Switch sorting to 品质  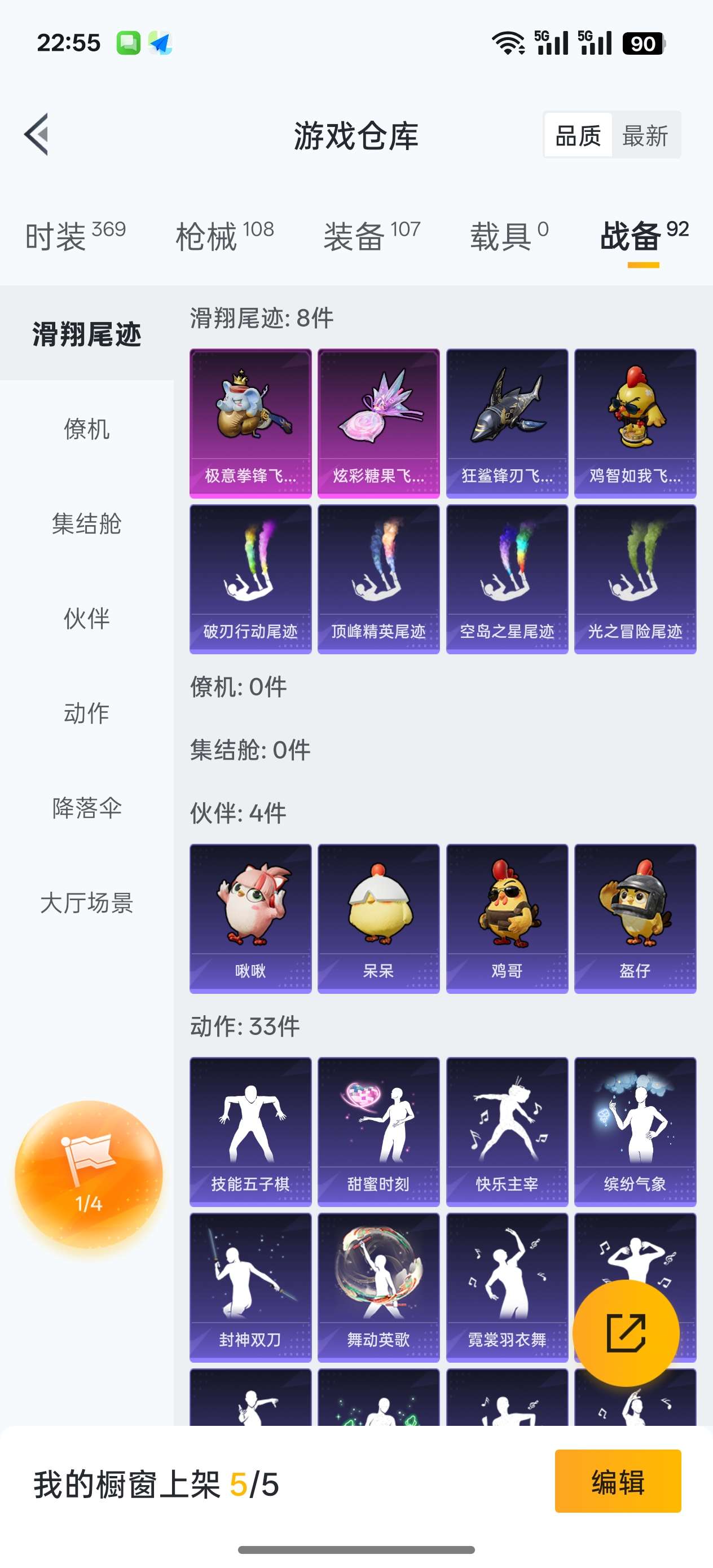578,136
